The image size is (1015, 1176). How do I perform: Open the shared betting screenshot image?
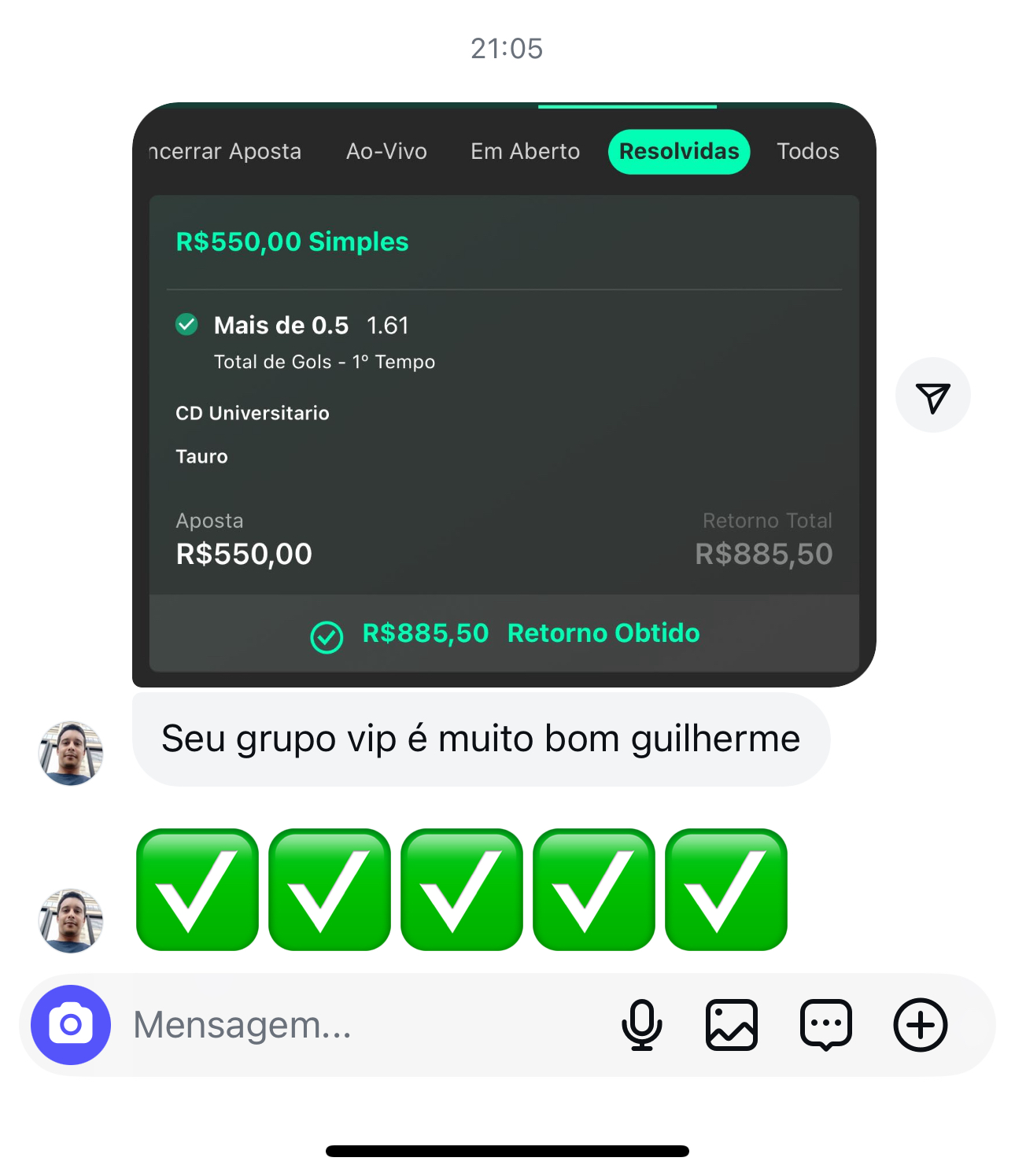pos(504,393)
